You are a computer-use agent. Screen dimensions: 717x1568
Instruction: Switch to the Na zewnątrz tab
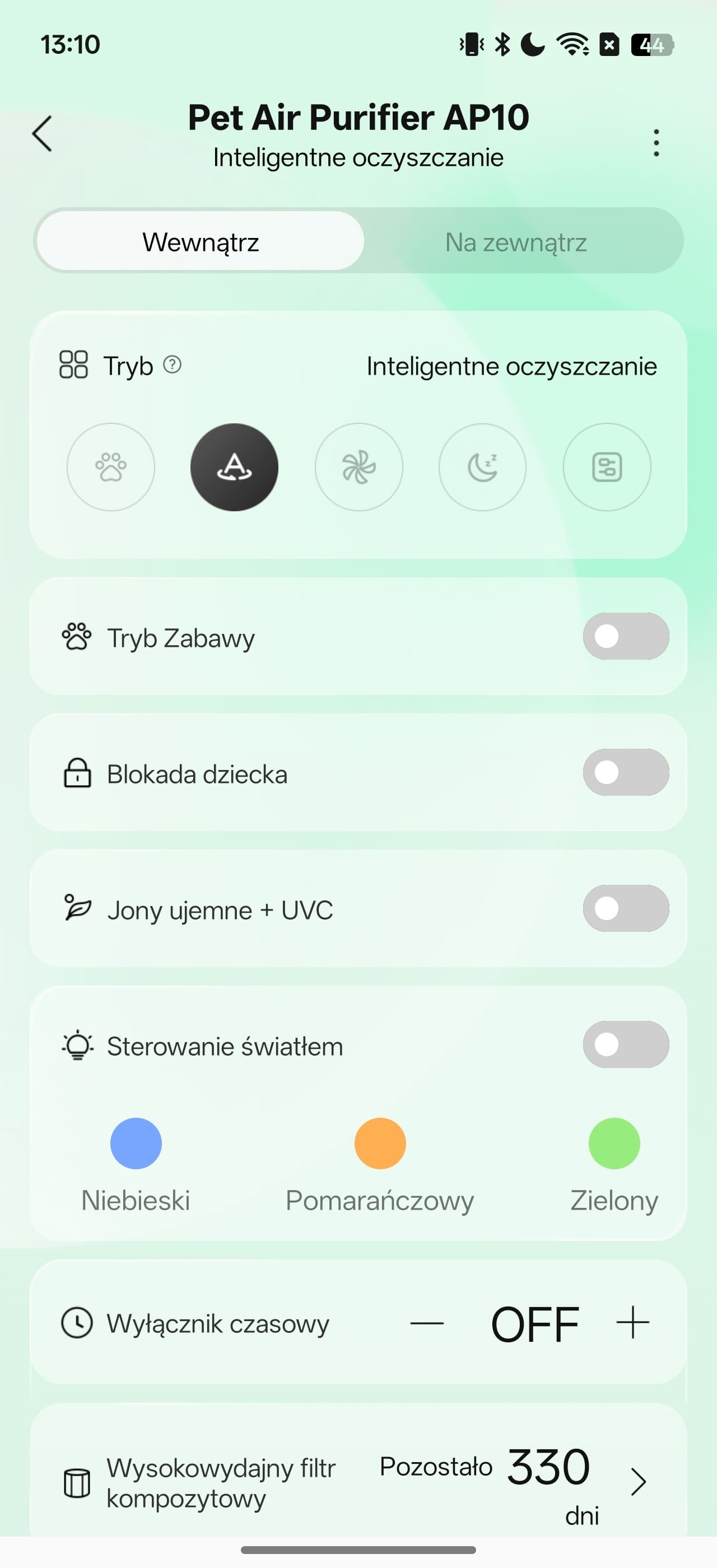[515, 242]
